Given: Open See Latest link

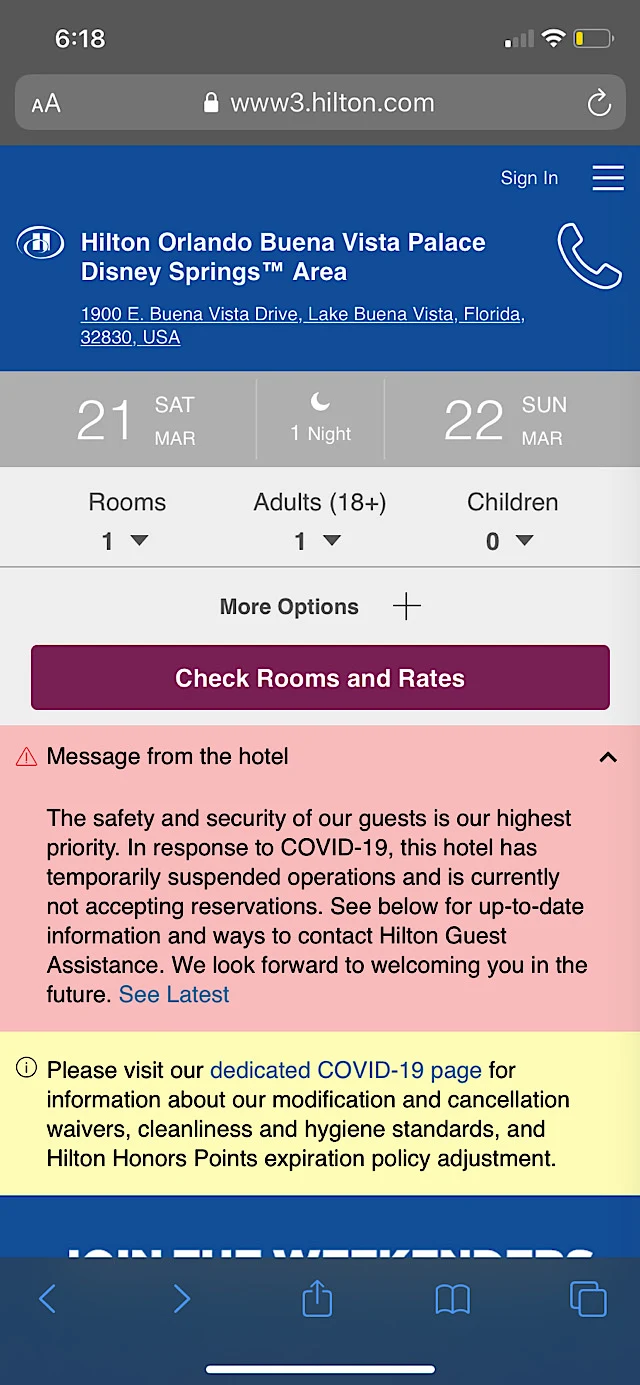Looking at the screenshot, I should point(174,994).
